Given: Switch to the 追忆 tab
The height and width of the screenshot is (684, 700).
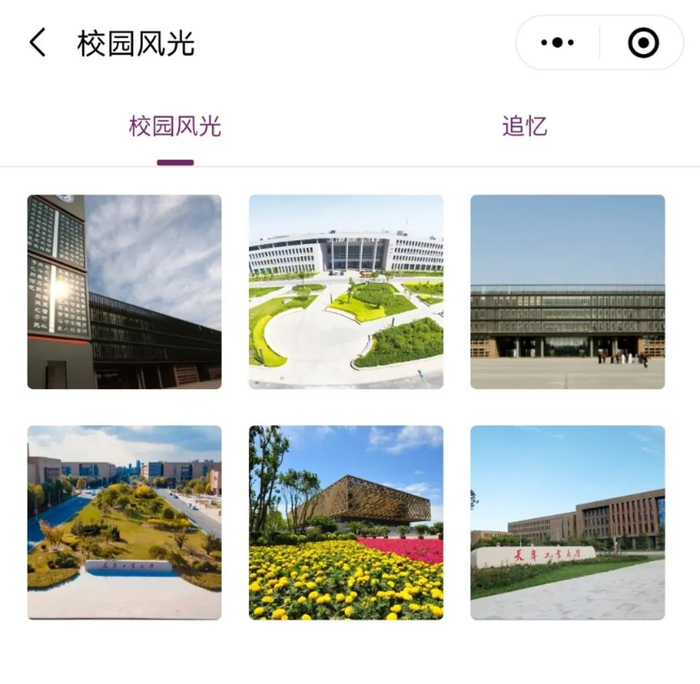Looking at the screenshot, I should coord(525,127).
